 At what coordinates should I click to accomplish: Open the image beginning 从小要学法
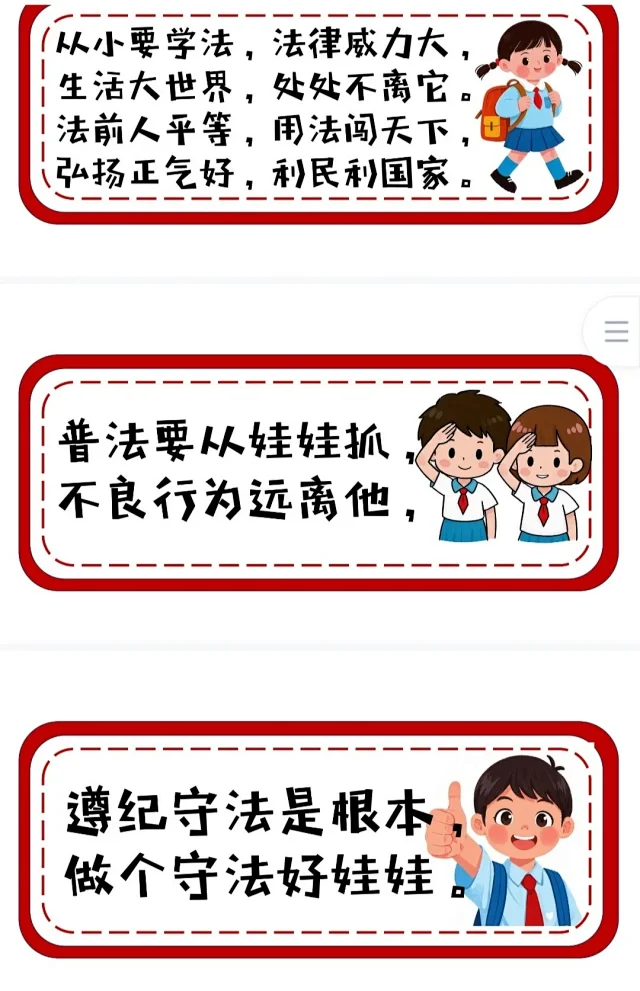click(318, 108)
